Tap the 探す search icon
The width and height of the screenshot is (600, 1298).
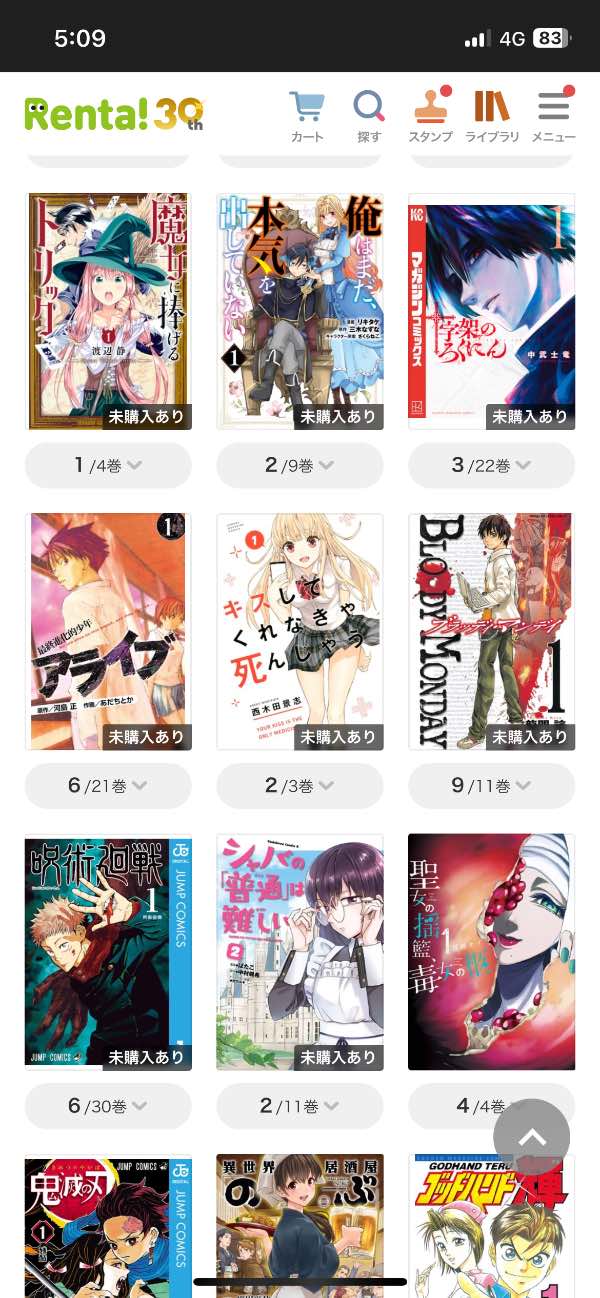[x=369, y=115]
